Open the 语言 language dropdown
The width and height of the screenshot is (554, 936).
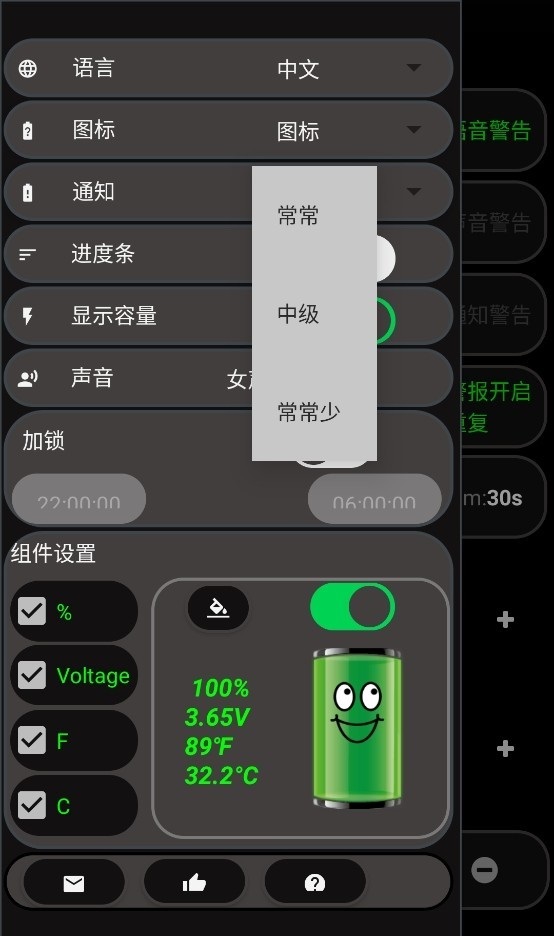coord(229,68)
